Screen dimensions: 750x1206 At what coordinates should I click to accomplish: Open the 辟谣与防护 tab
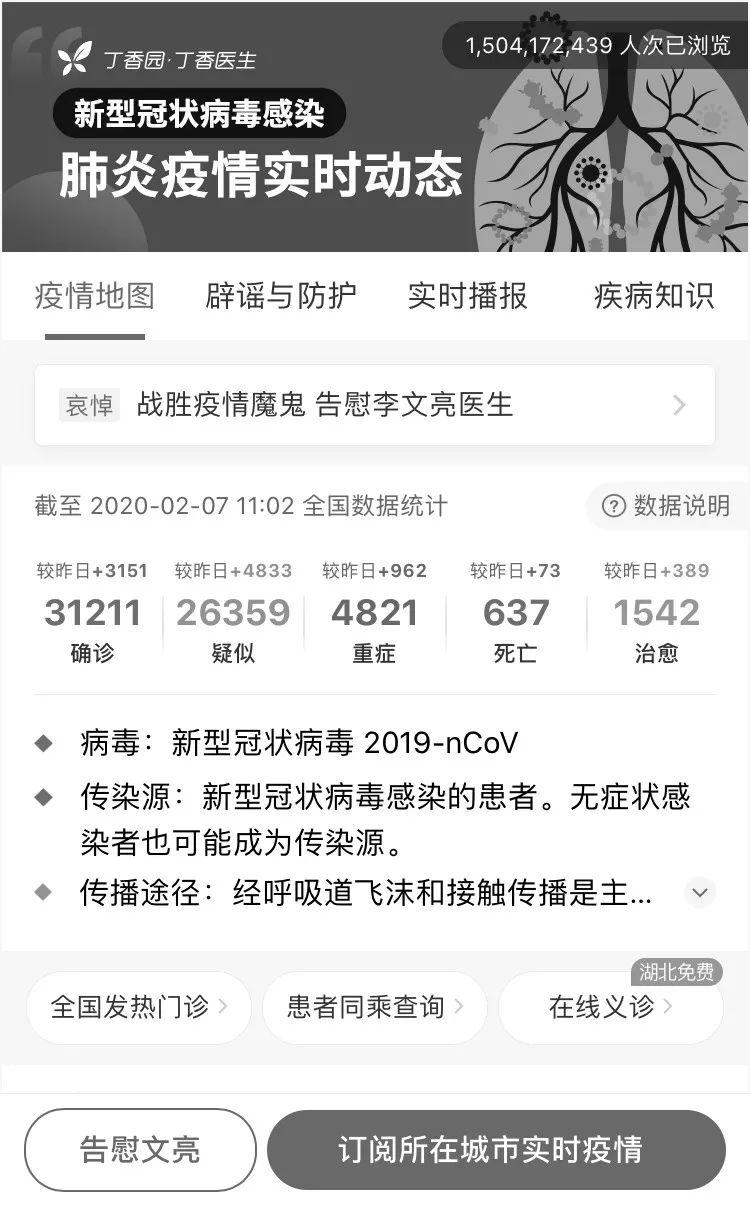click(x=281, y=296)
